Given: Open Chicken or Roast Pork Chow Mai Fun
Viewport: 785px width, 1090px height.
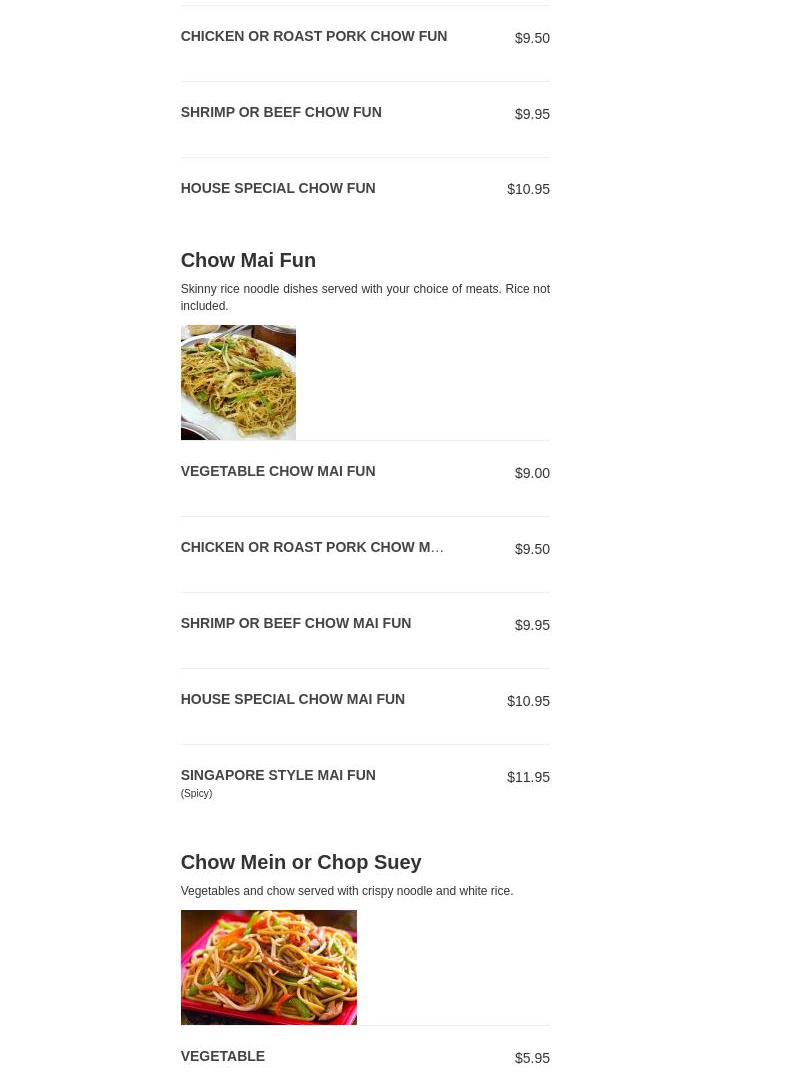Looking at the screenshot, I should coord(312,548).
